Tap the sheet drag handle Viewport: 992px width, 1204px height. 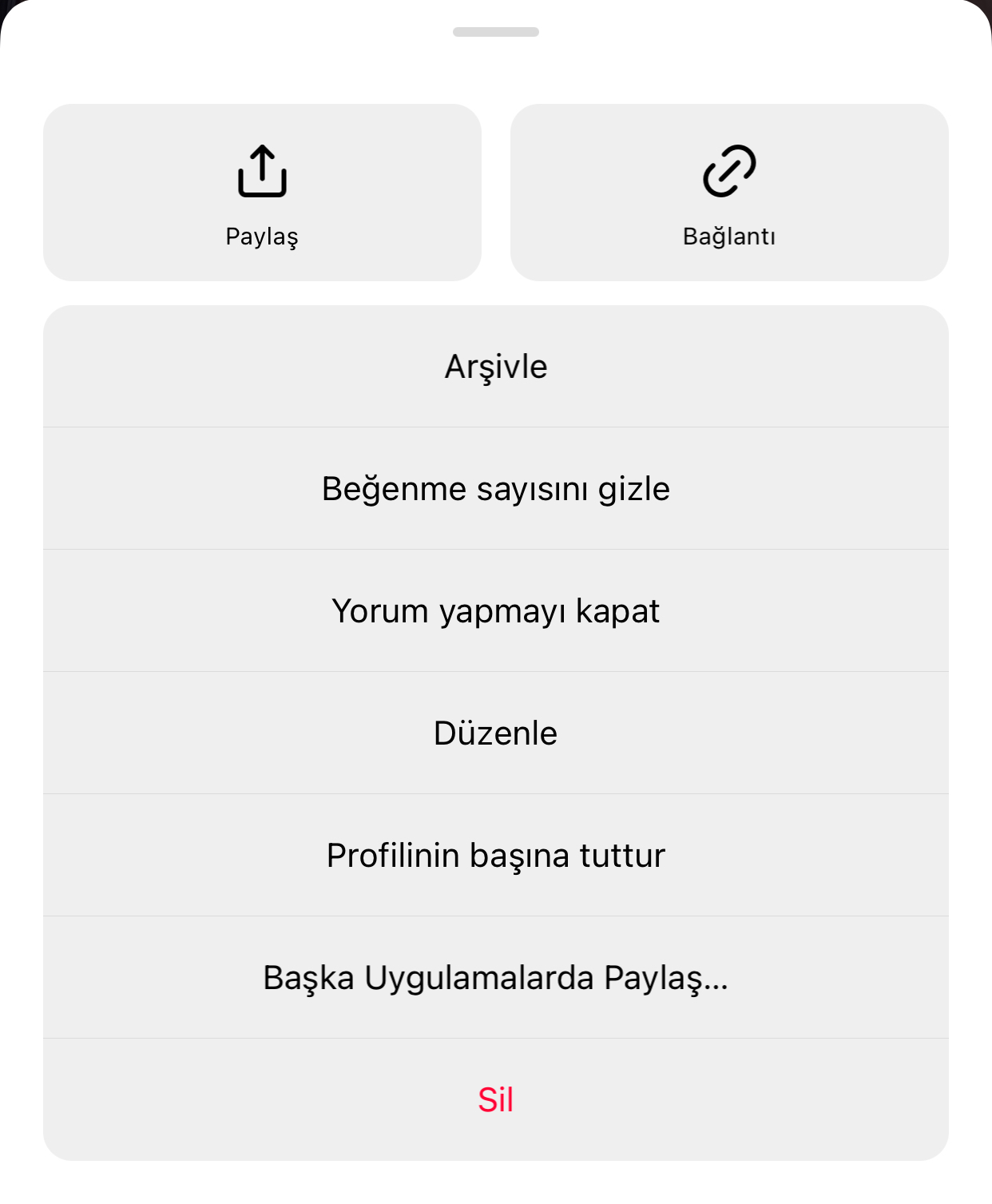[496, 32]
